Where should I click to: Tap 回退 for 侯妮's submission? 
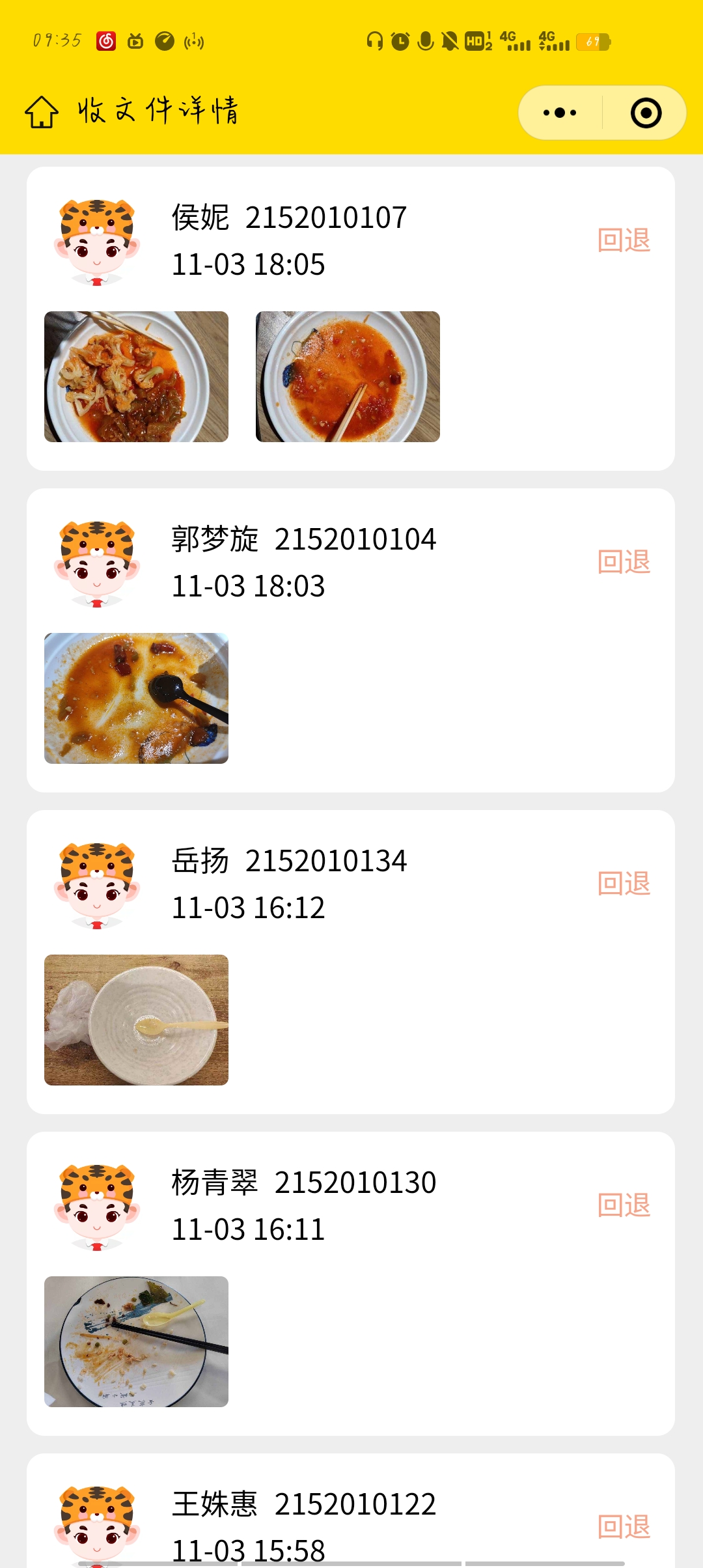pos(624,240)
